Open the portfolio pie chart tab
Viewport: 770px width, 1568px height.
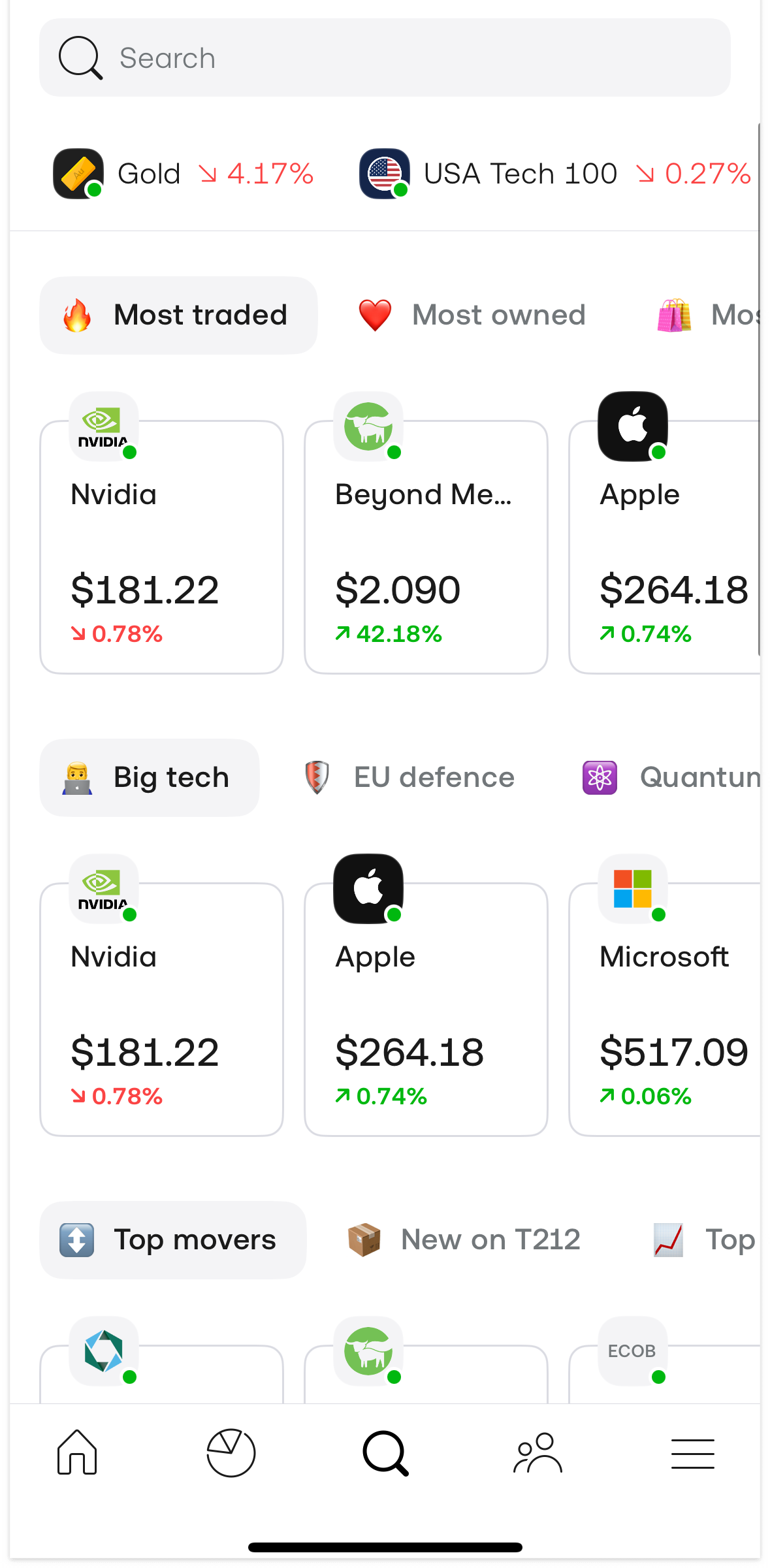click(231, 1453)
